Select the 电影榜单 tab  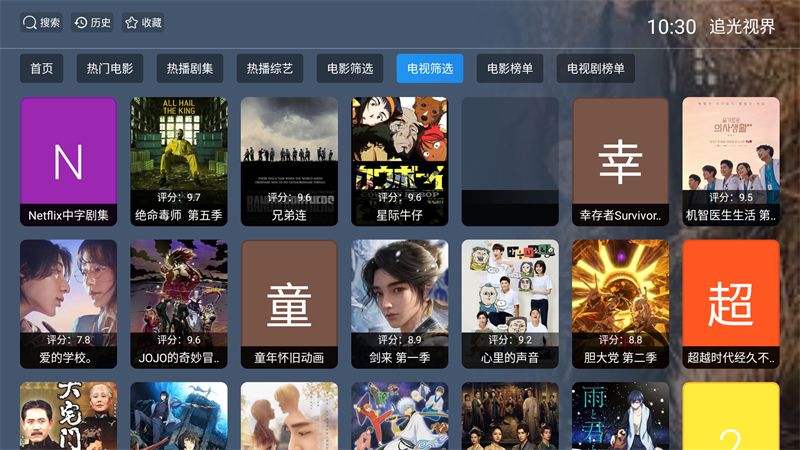(x=510, y=68)
